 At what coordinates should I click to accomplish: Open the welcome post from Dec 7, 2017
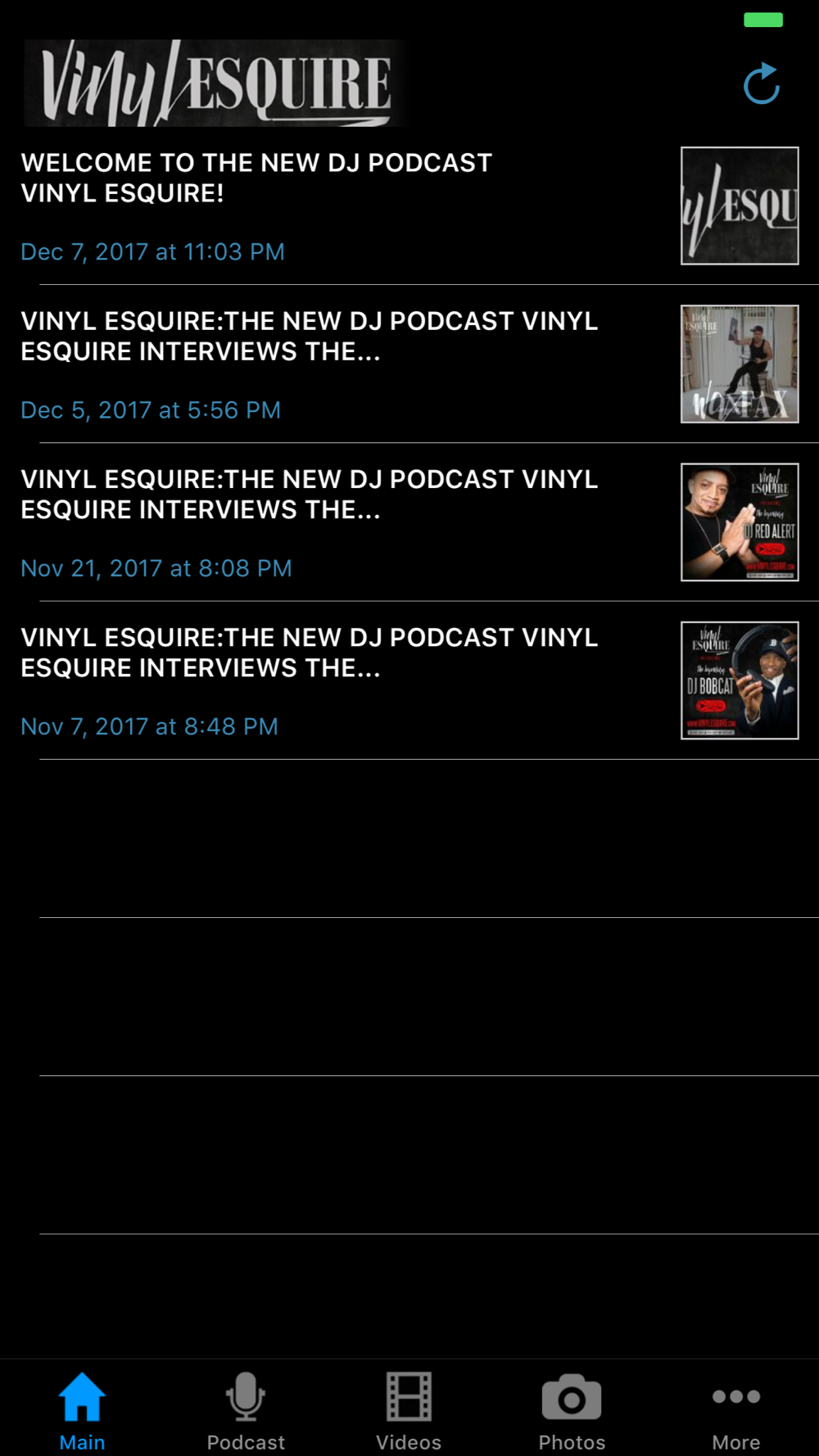click(x=328, y=206)
